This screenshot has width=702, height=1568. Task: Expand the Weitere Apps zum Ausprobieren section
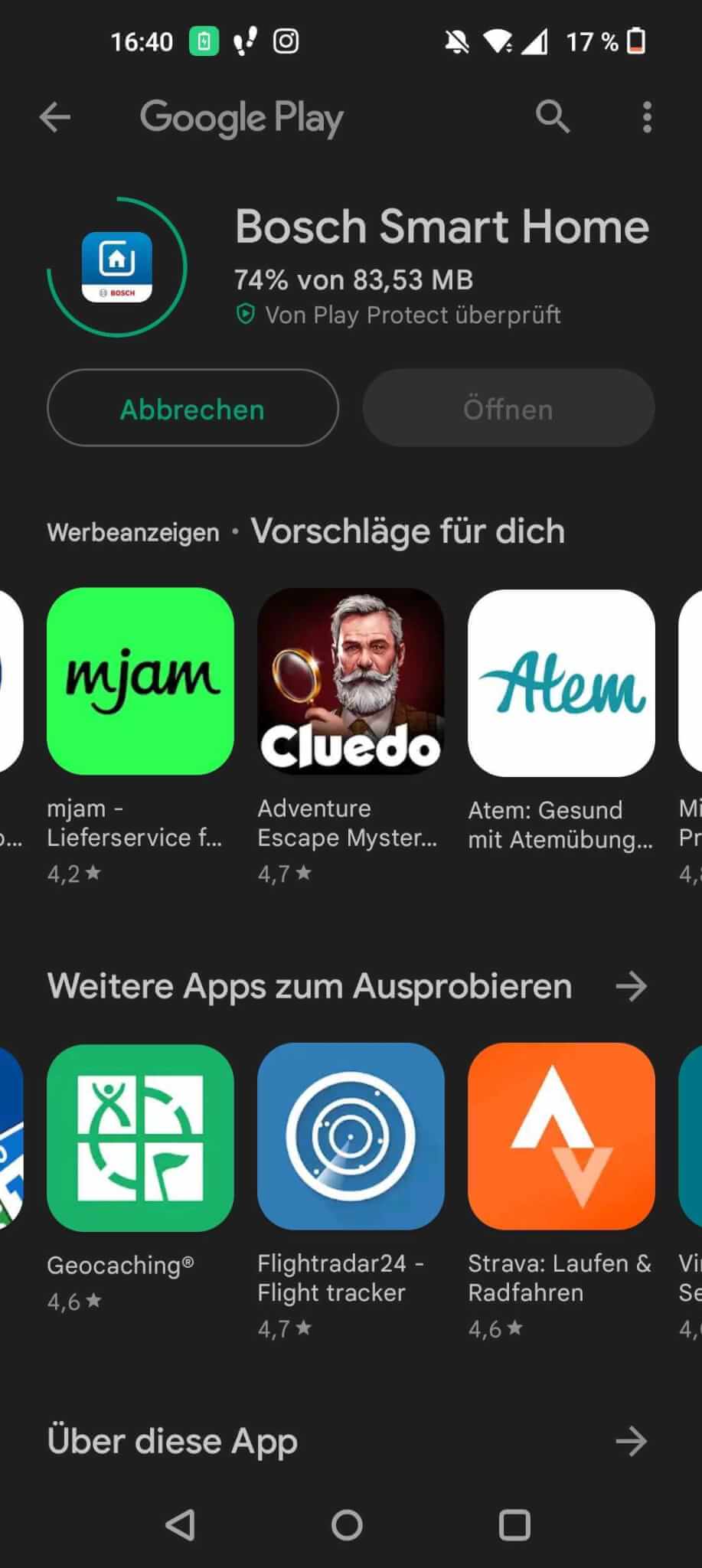pyautogui.click(x=632, y=986)
